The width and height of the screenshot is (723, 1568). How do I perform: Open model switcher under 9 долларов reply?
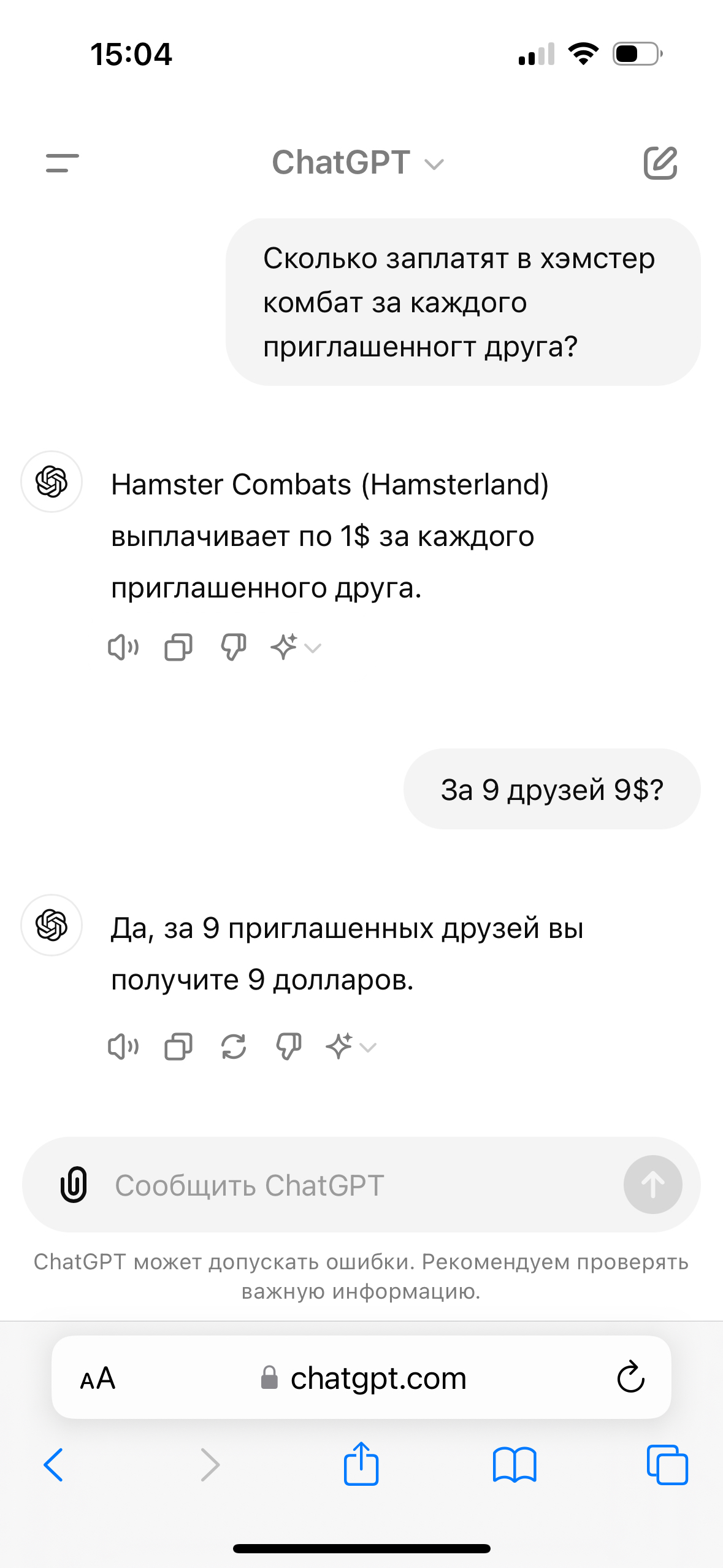[x=351, y=1047]
